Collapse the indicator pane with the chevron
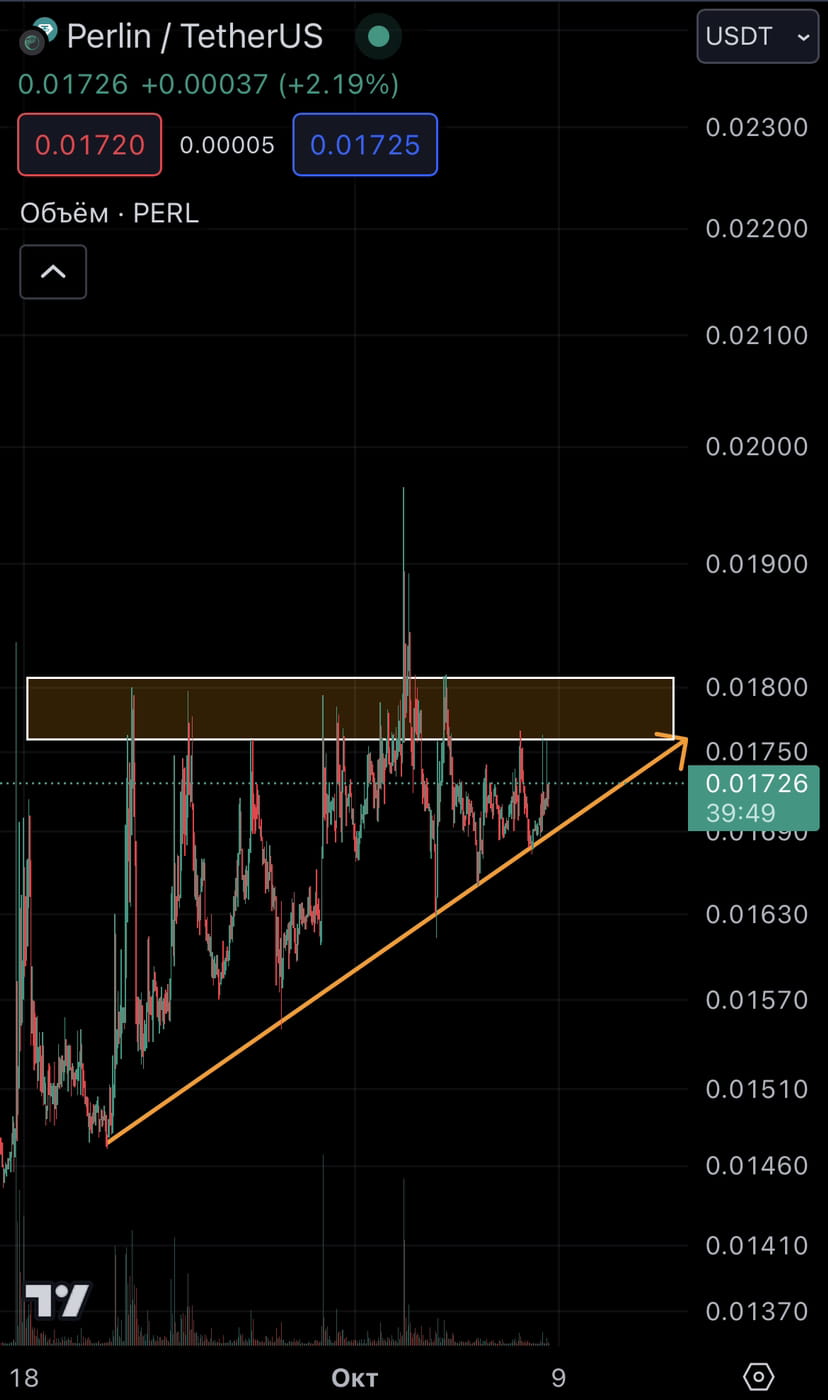This screenshot has height=1400, width=828. (x=52, y=271)
